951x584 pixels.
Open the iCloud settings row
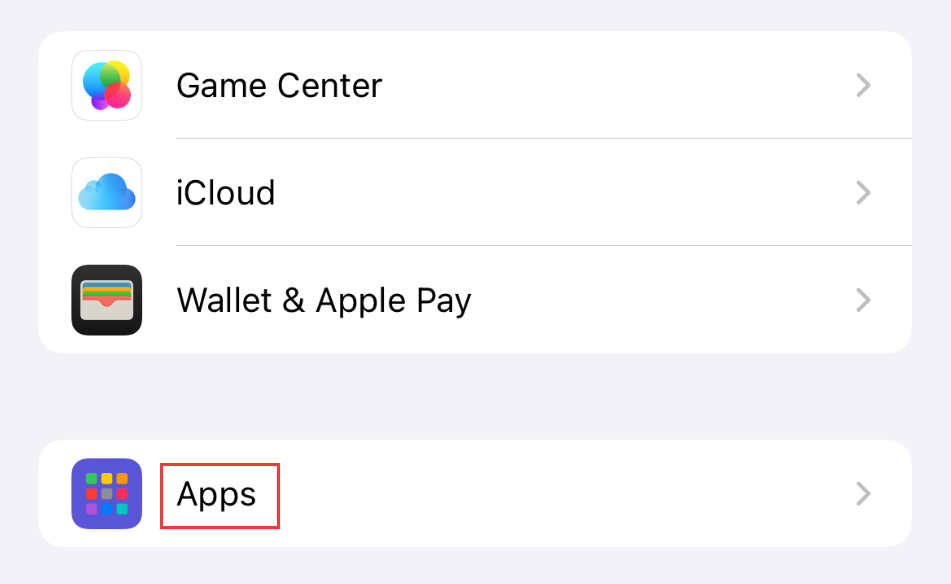[226, 192]
